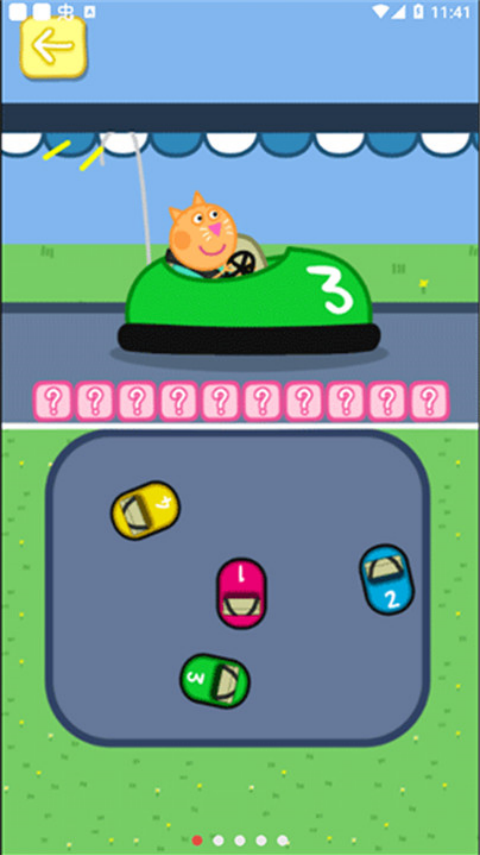Go back using the yellow arrow button
The image size is (480, 855).
coord(53,47)
